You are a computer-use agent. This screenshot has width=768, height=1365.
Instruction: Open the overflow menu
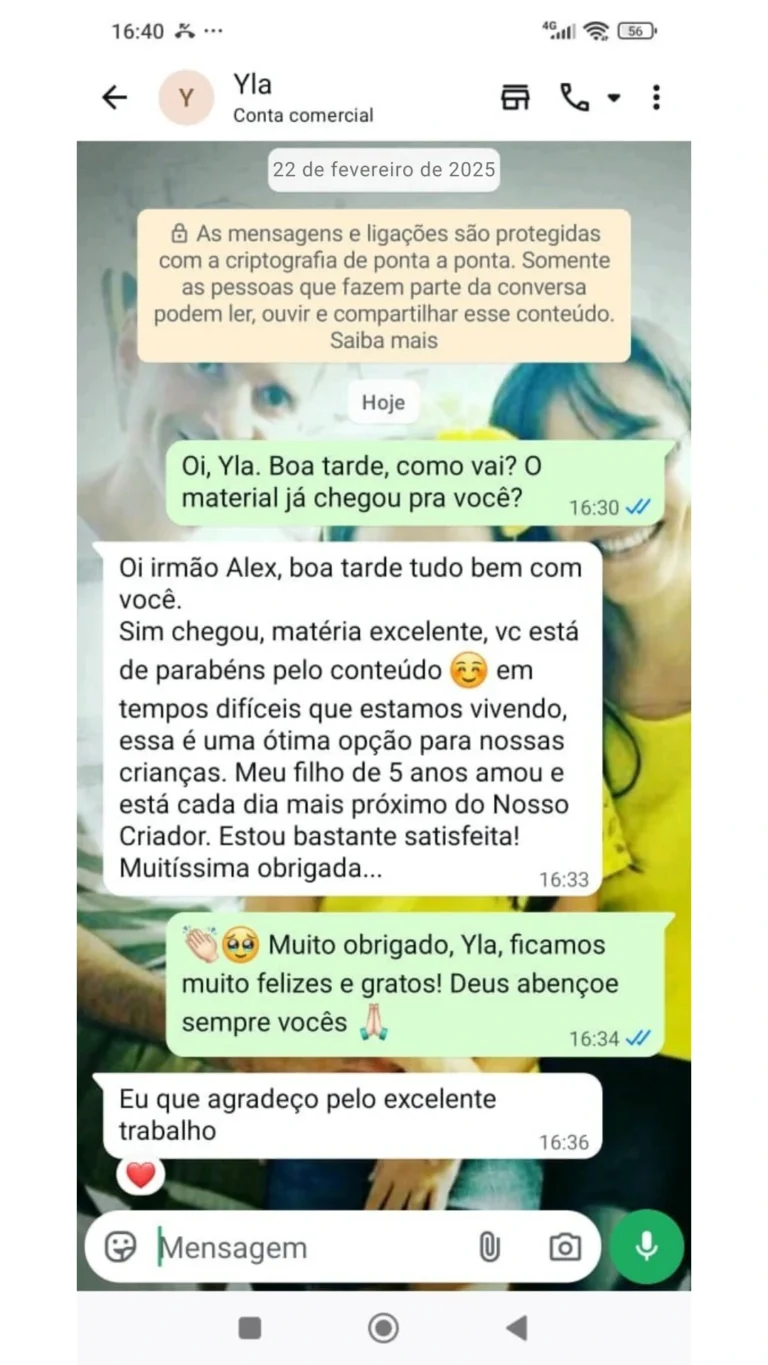click(x=656, y=97)
